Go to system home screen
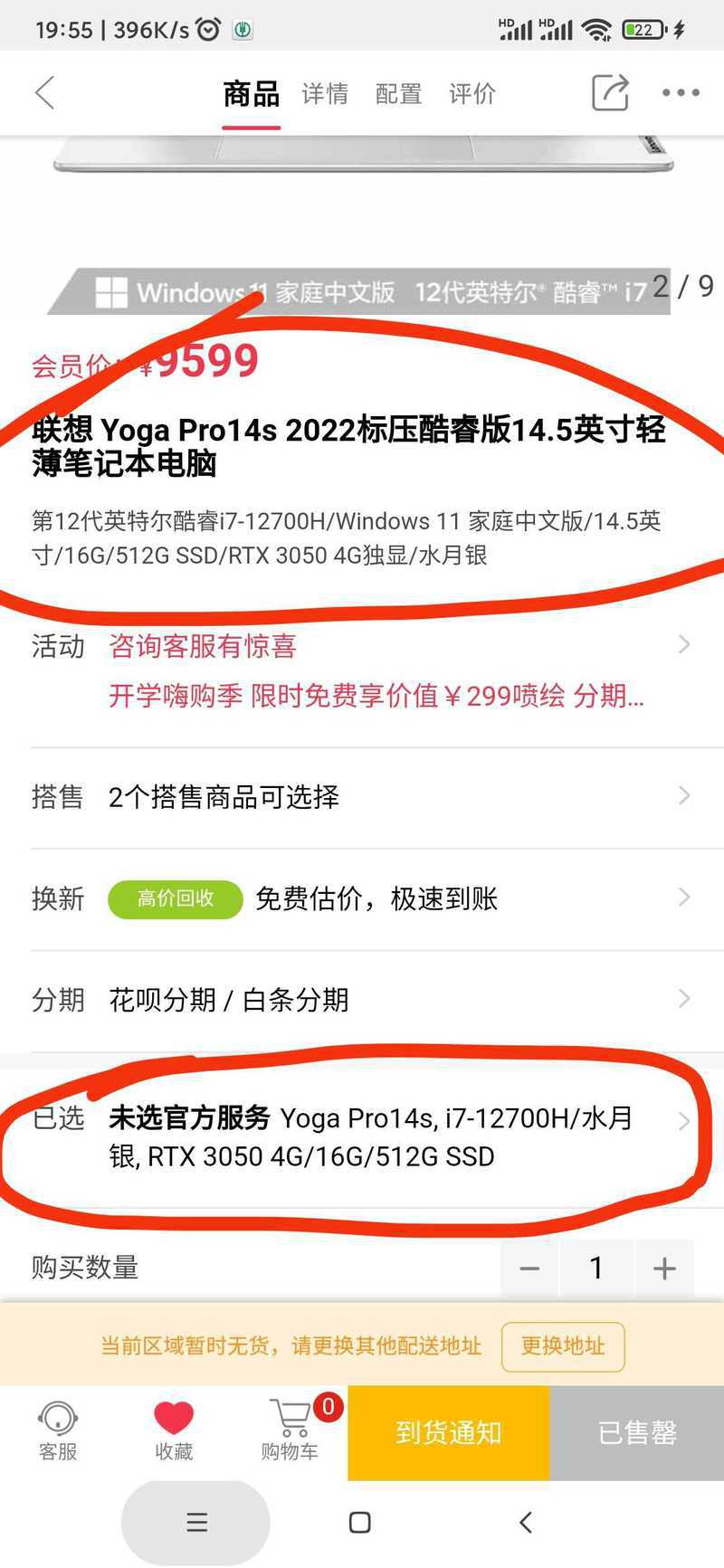 (359, 1523)
